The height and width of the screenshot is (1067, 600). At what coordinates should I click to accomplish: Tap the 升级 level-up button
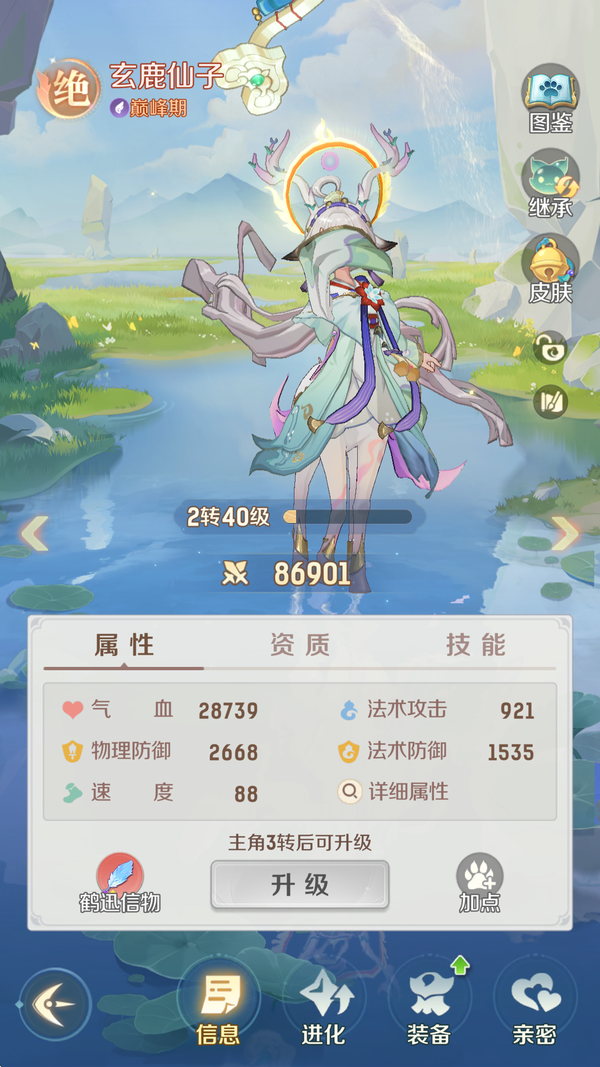tap(299, 885)
